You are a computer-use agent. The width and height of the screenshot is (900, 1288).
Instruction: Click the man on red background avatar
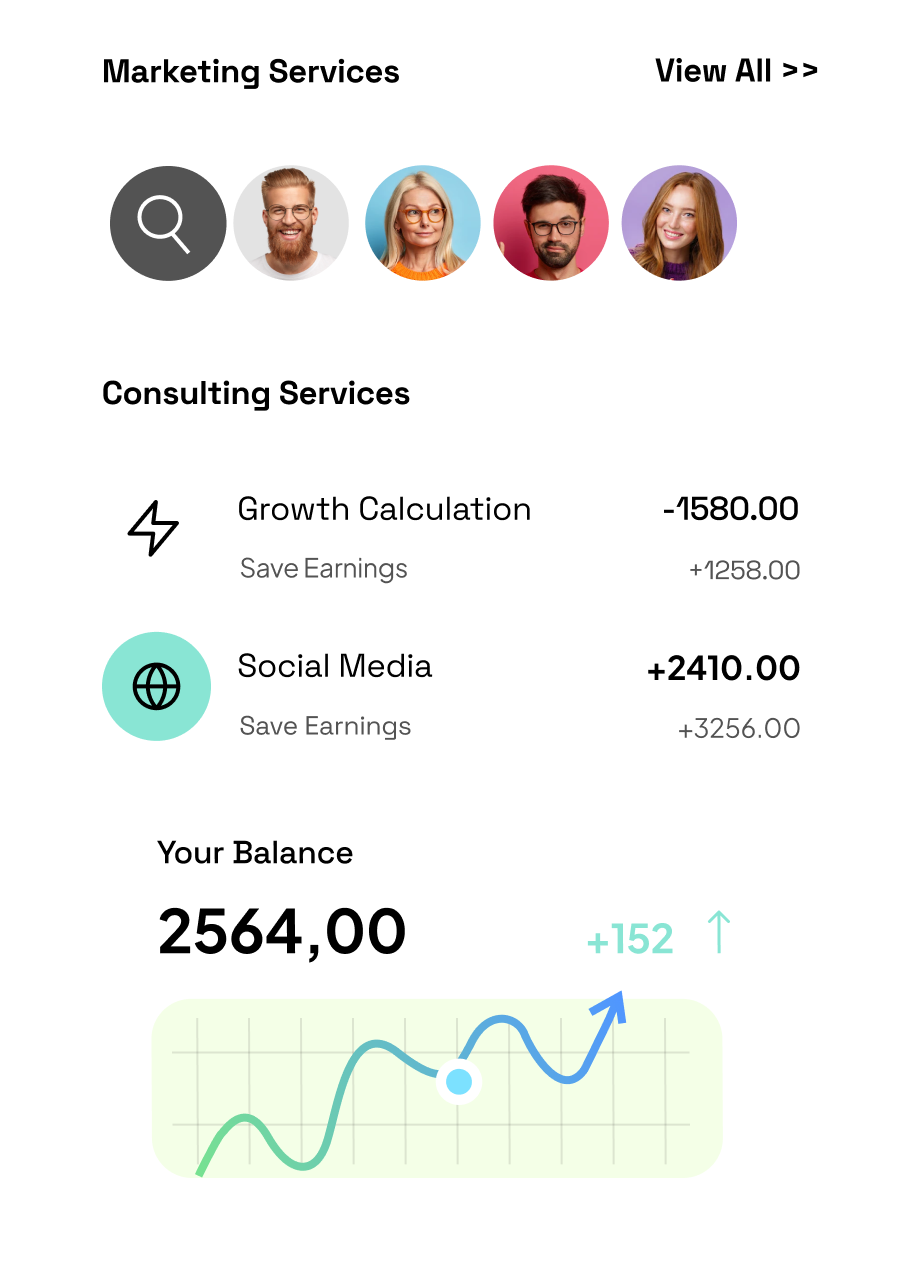coord(551,222)
